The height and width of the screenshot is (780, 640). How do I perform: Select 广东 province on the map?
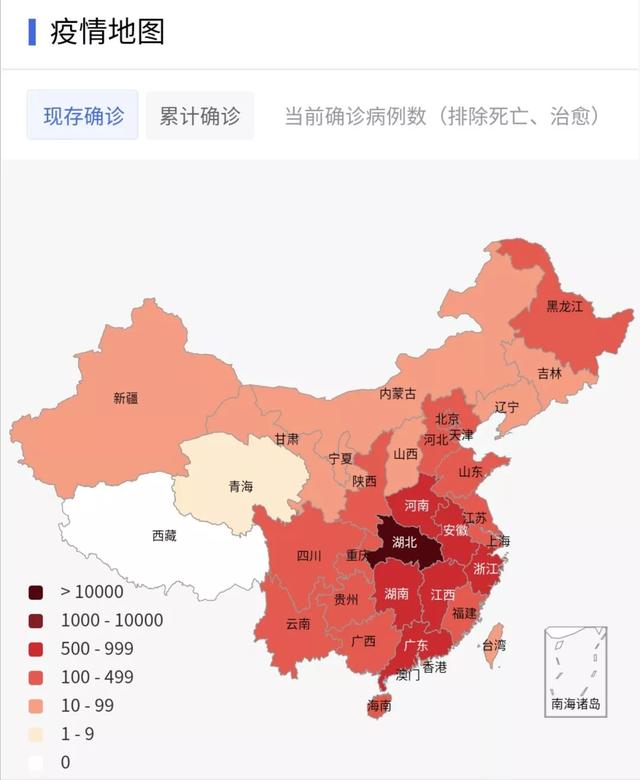click(415, 645)
